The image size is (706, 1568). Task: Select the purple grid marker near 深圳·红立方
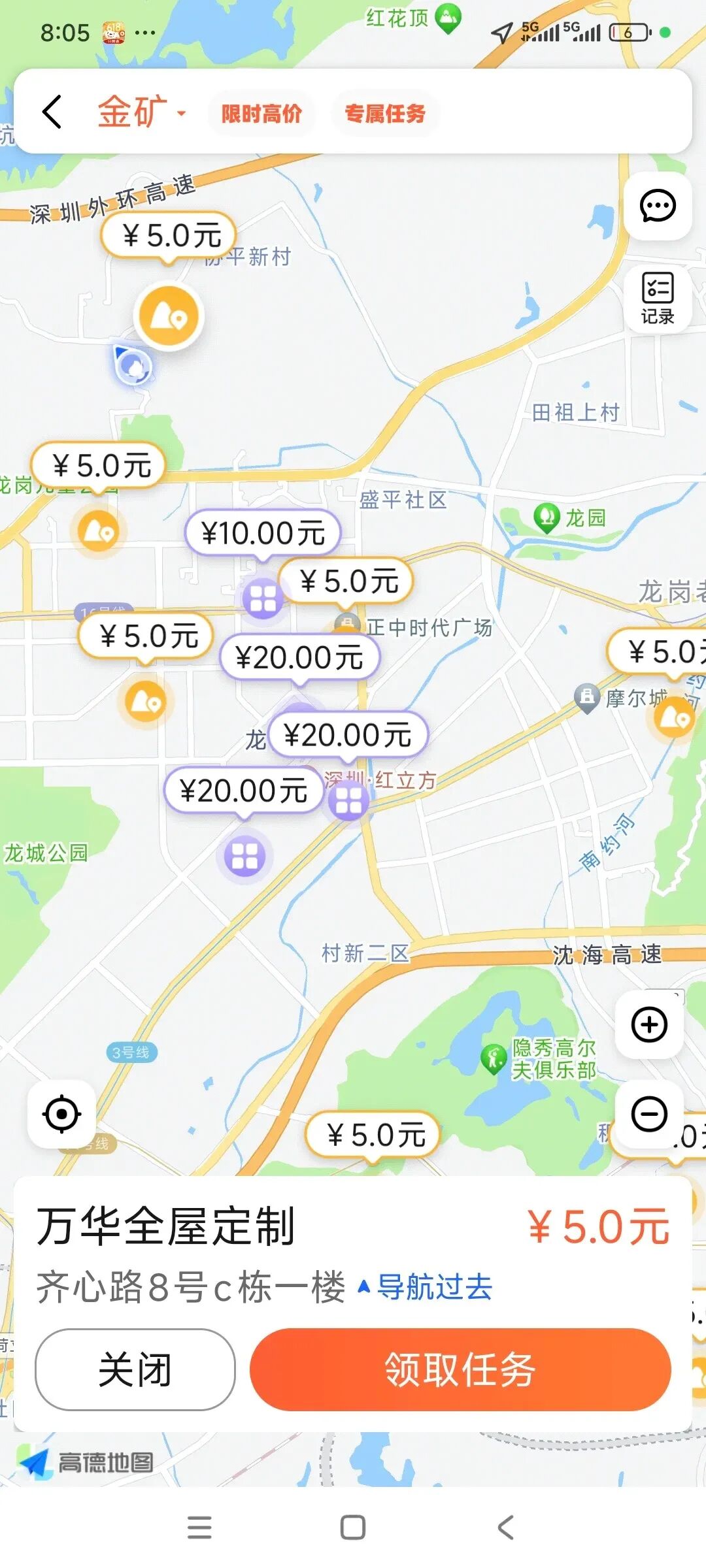pos(348,802)
